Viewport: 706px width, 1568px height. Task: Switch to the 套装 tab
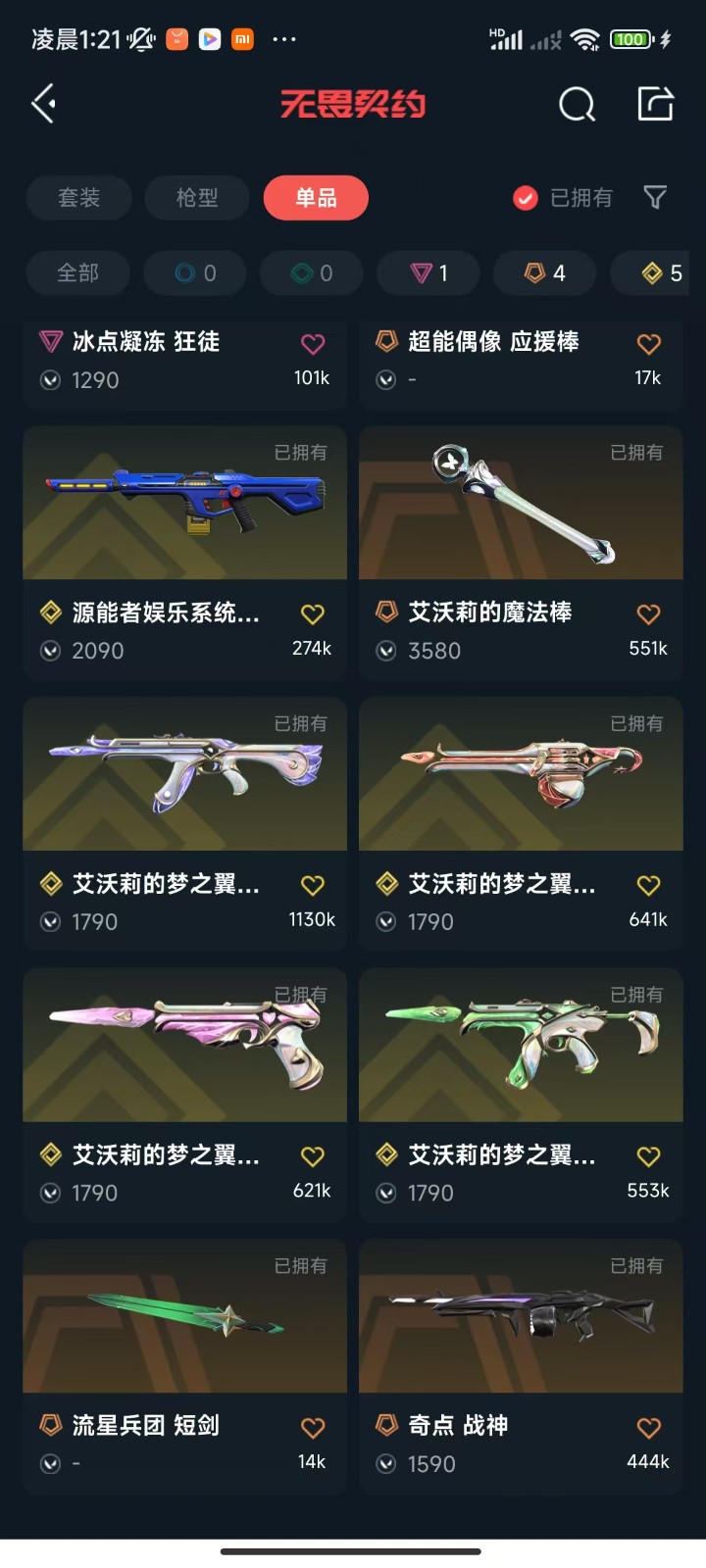point(78,198)
